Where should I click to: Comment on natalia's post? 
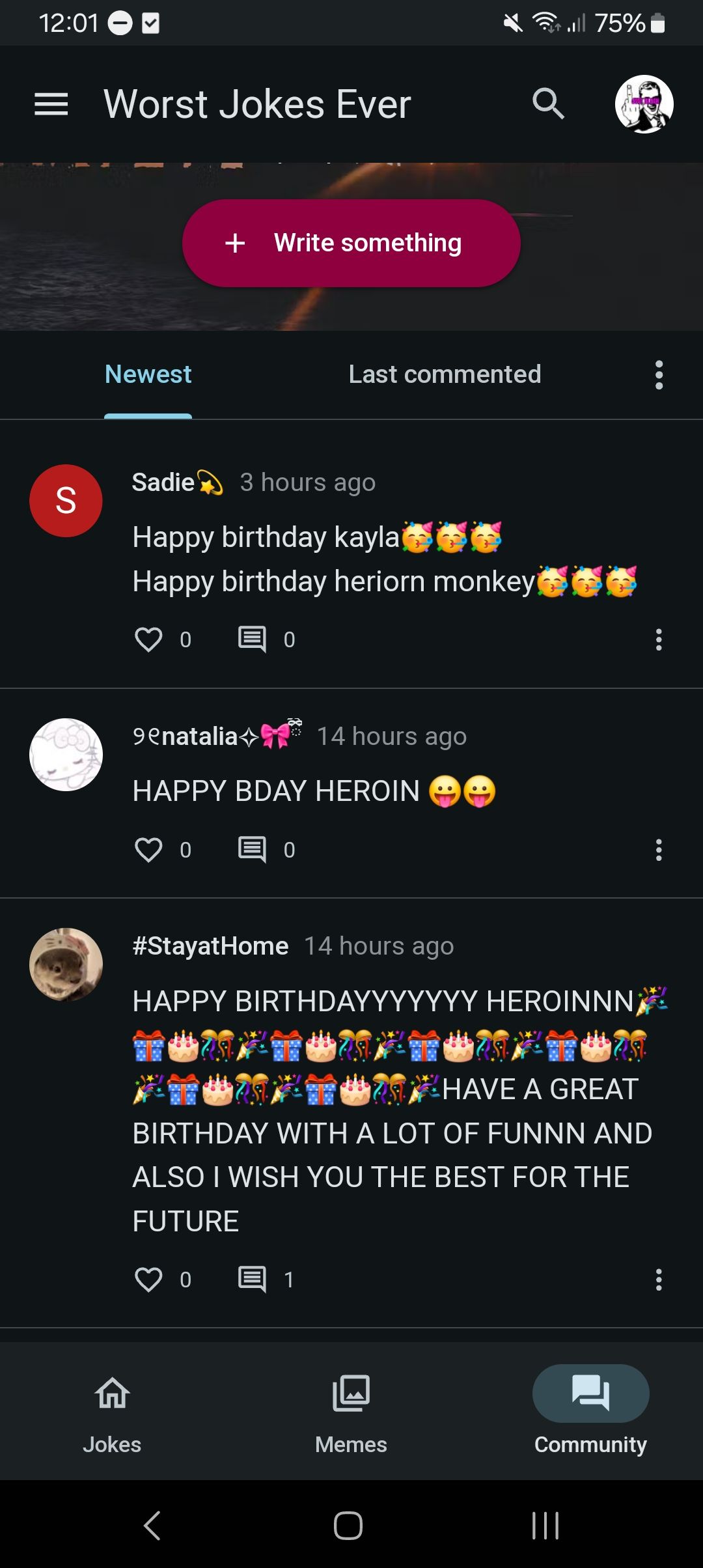[x=253, y=850]
